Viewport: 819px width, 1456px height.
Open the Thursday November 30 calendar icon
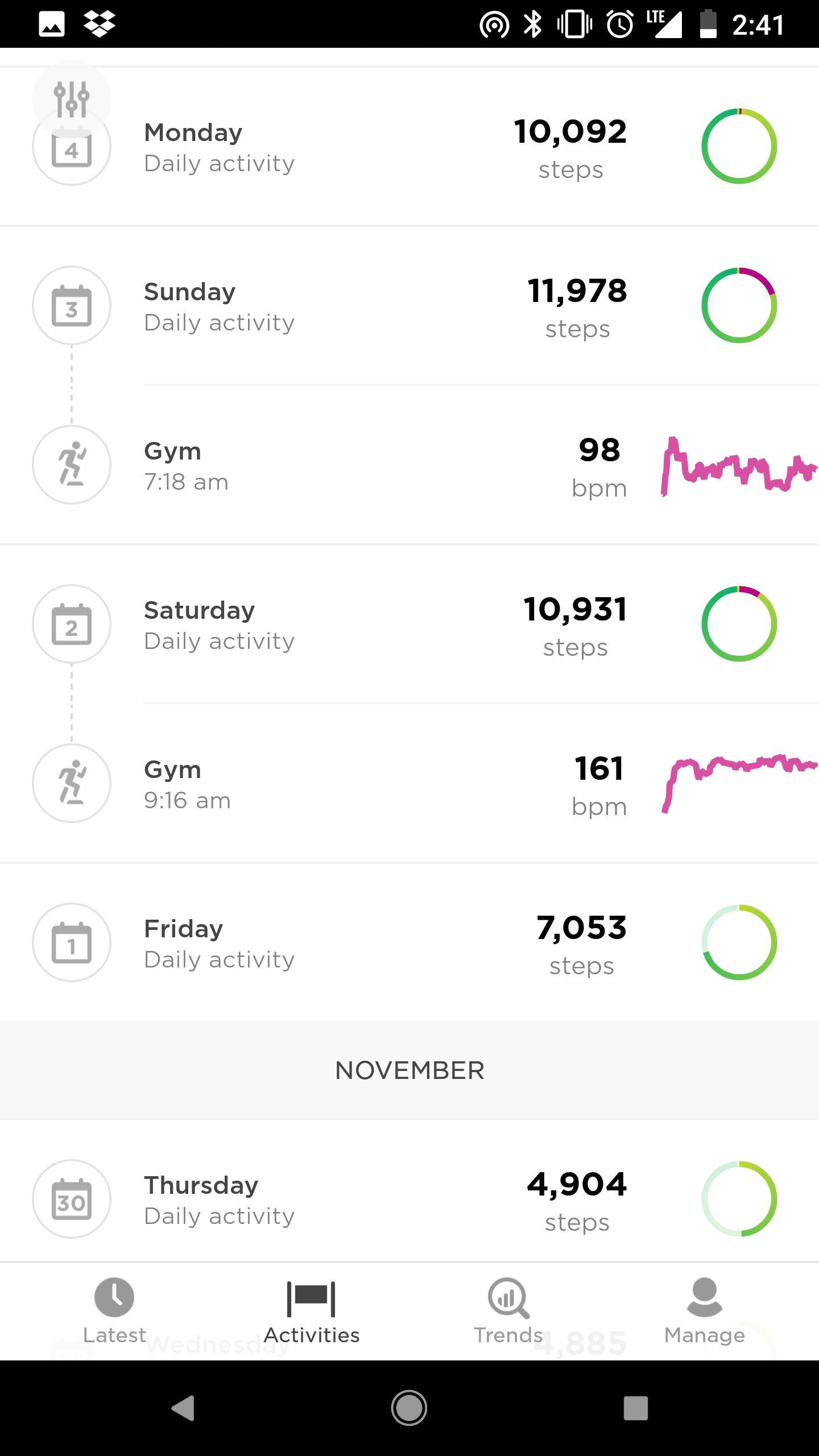71,1198
